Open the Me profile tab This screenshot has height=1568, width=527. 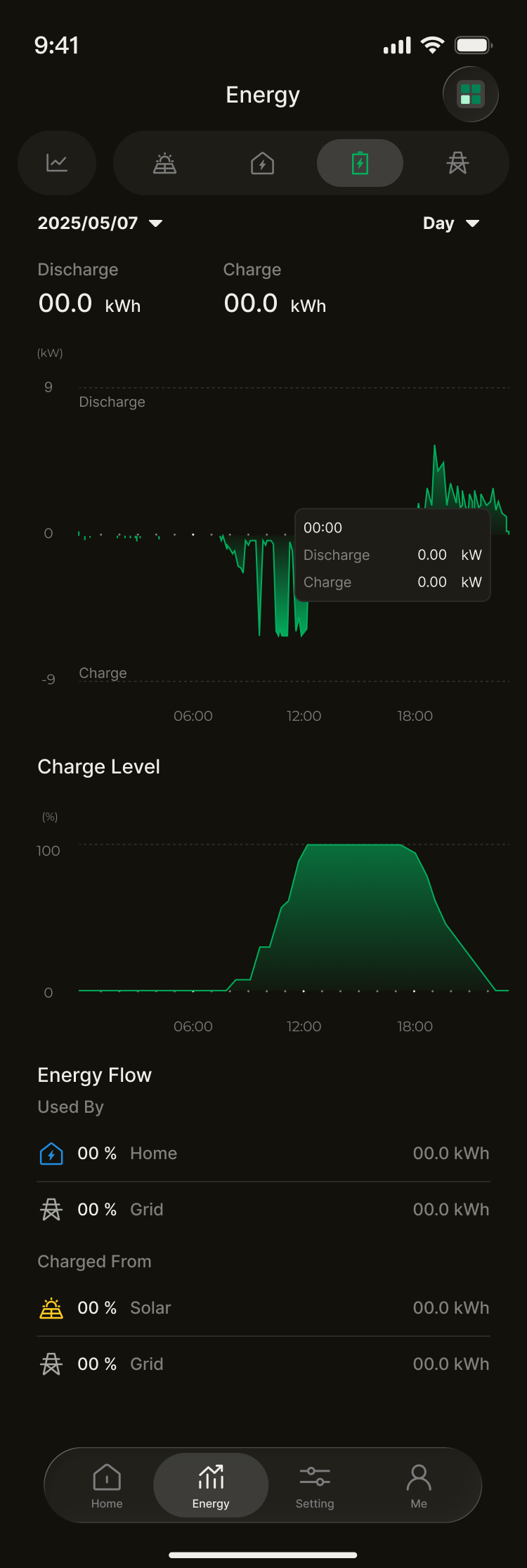419,1484
